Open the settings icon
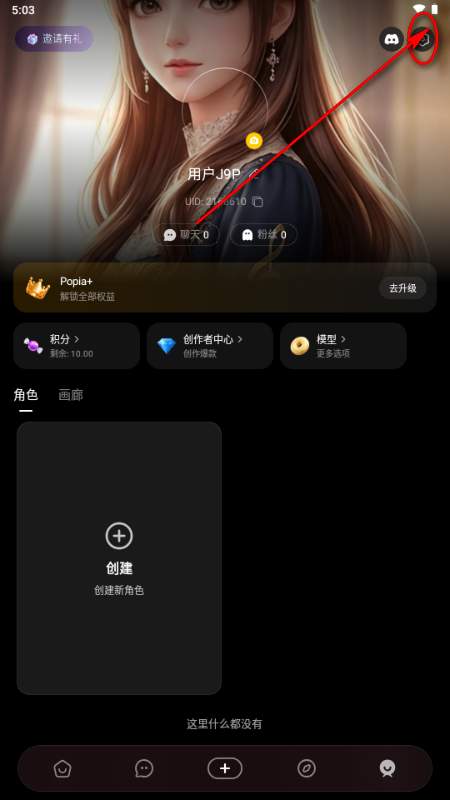 click(x=423, y=39)
